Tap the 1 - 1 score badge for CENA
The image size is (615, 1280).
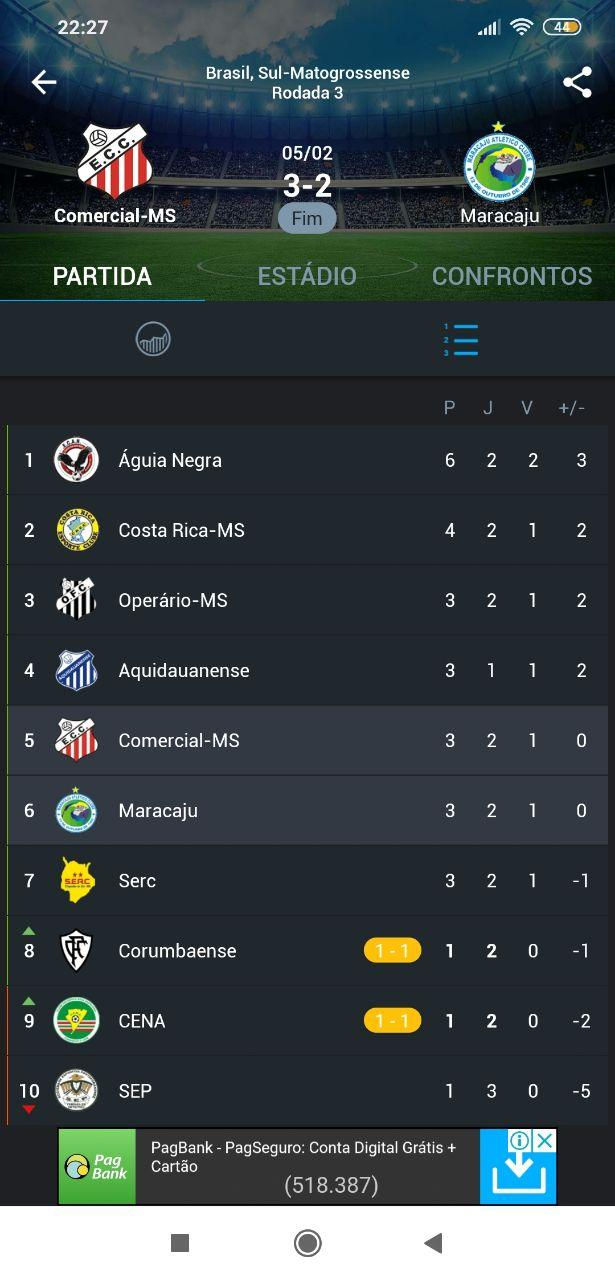click(x=392, y=1021)
